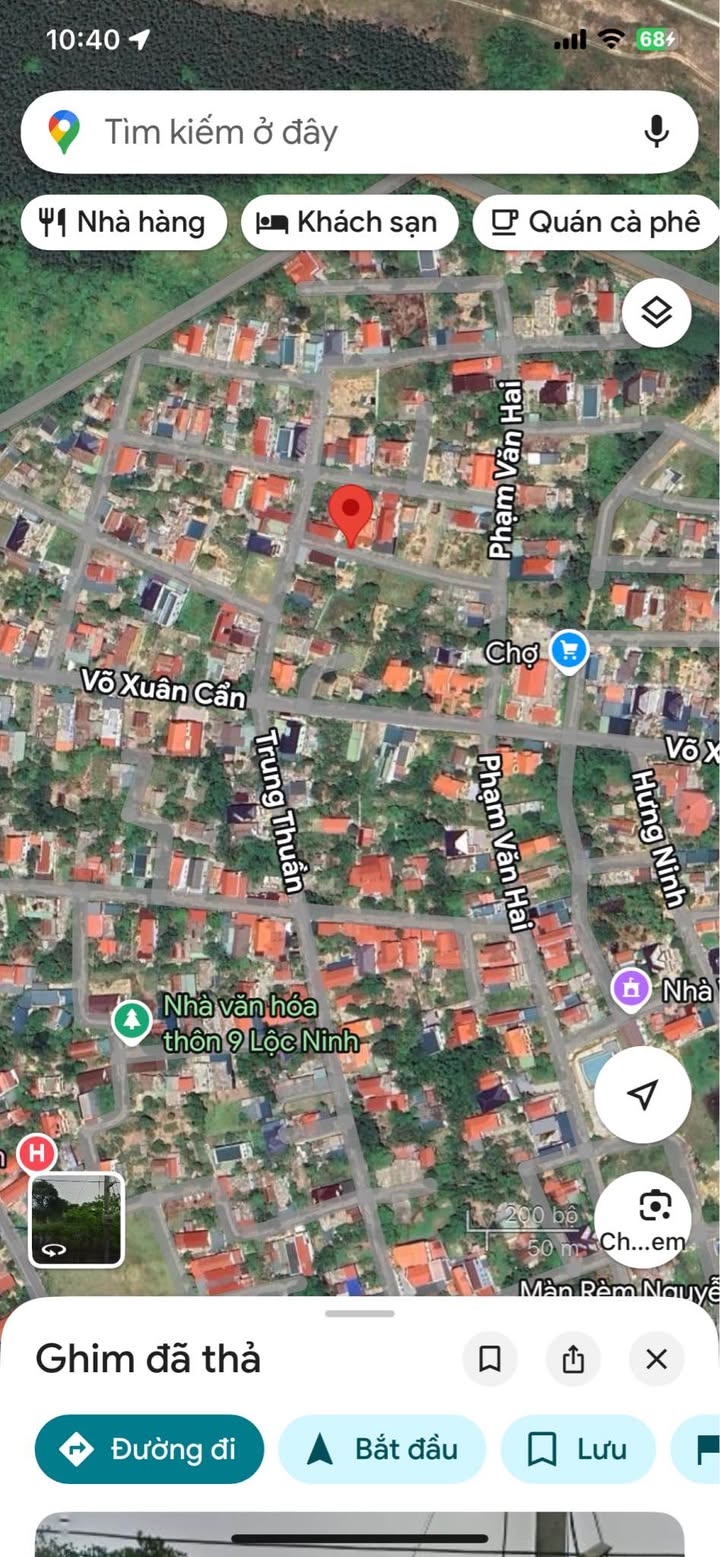The image size is (720, 1557).
Task: Start navigation with "Bắt đầu"
Action: coord(382,1449)
